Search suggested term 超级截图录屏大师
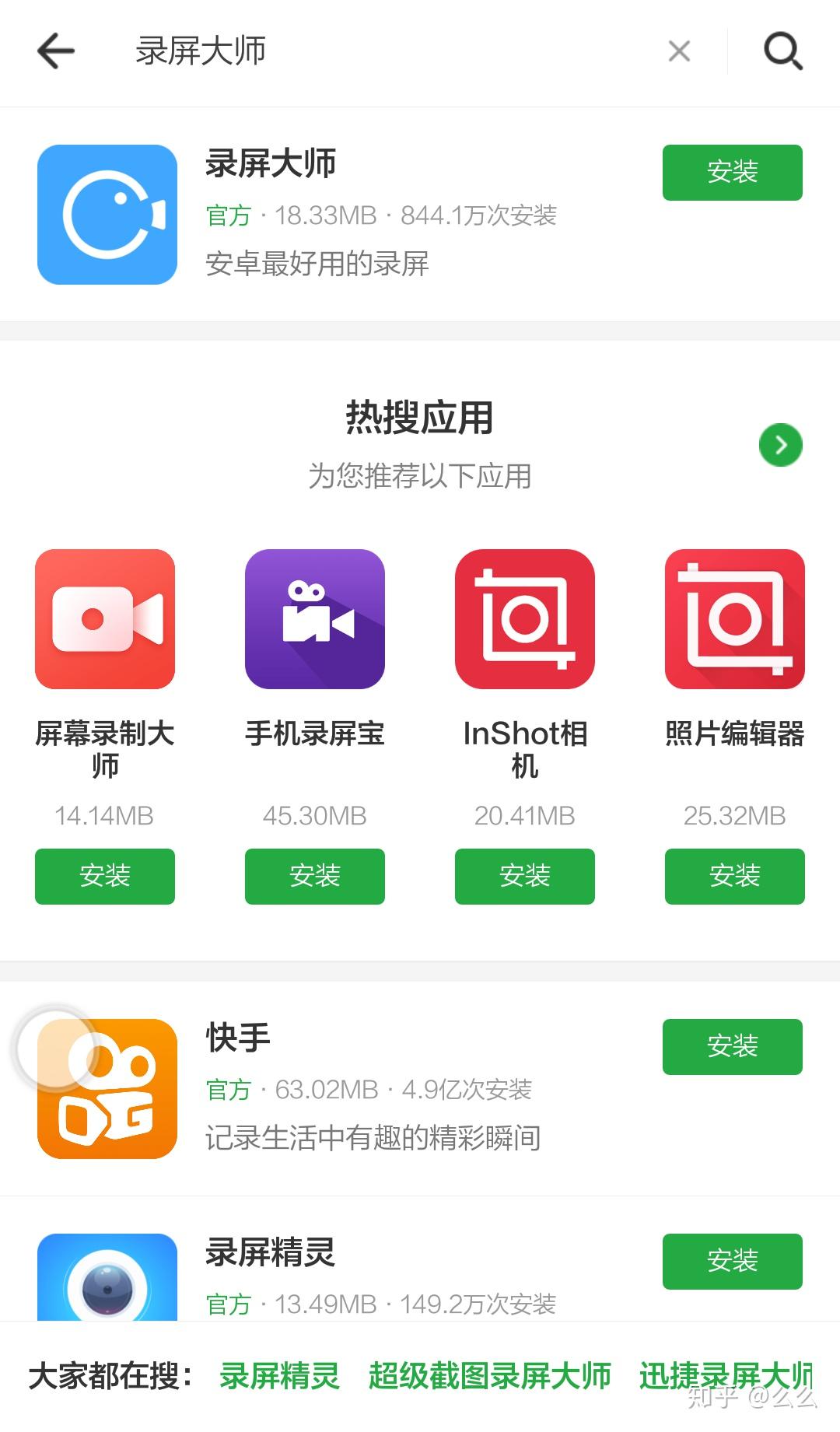The height and width of the screenshot is (1432, 840). pyautogui.click(x=490, y=1376)
